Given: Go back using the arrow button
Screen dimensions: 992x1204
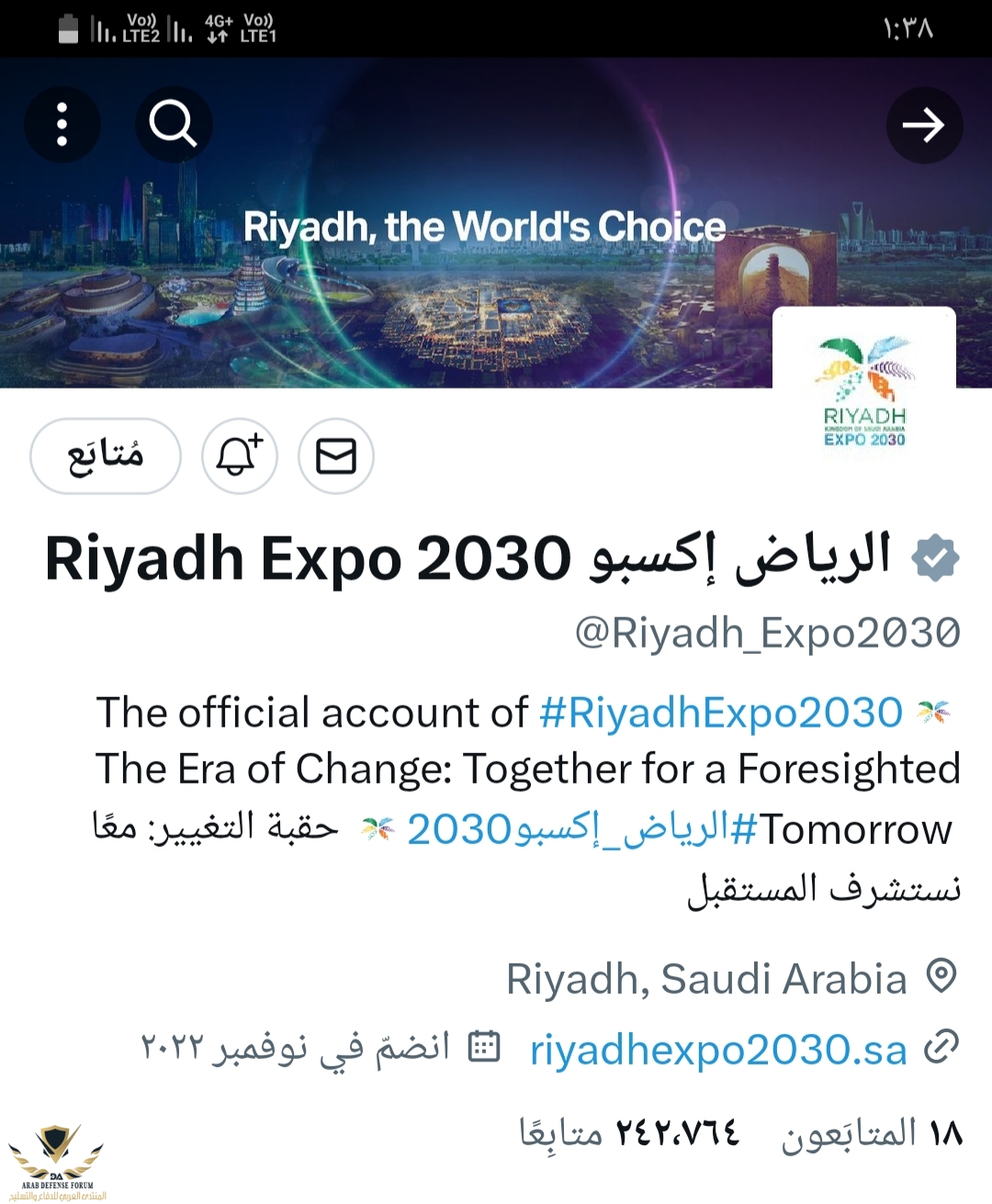Looking at the screenshot, I should coord(924,125).
